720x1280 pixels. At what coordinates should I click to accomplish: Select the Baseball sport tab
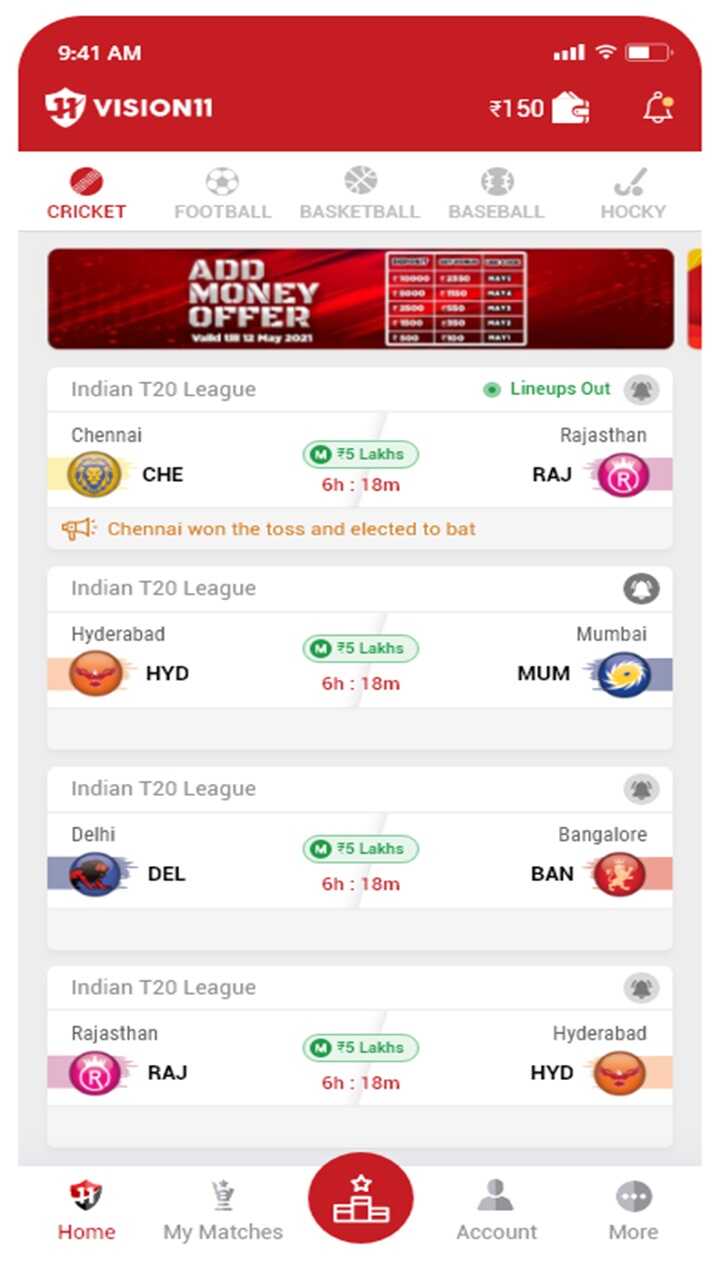pyautogui.click(x=496, y=194)
